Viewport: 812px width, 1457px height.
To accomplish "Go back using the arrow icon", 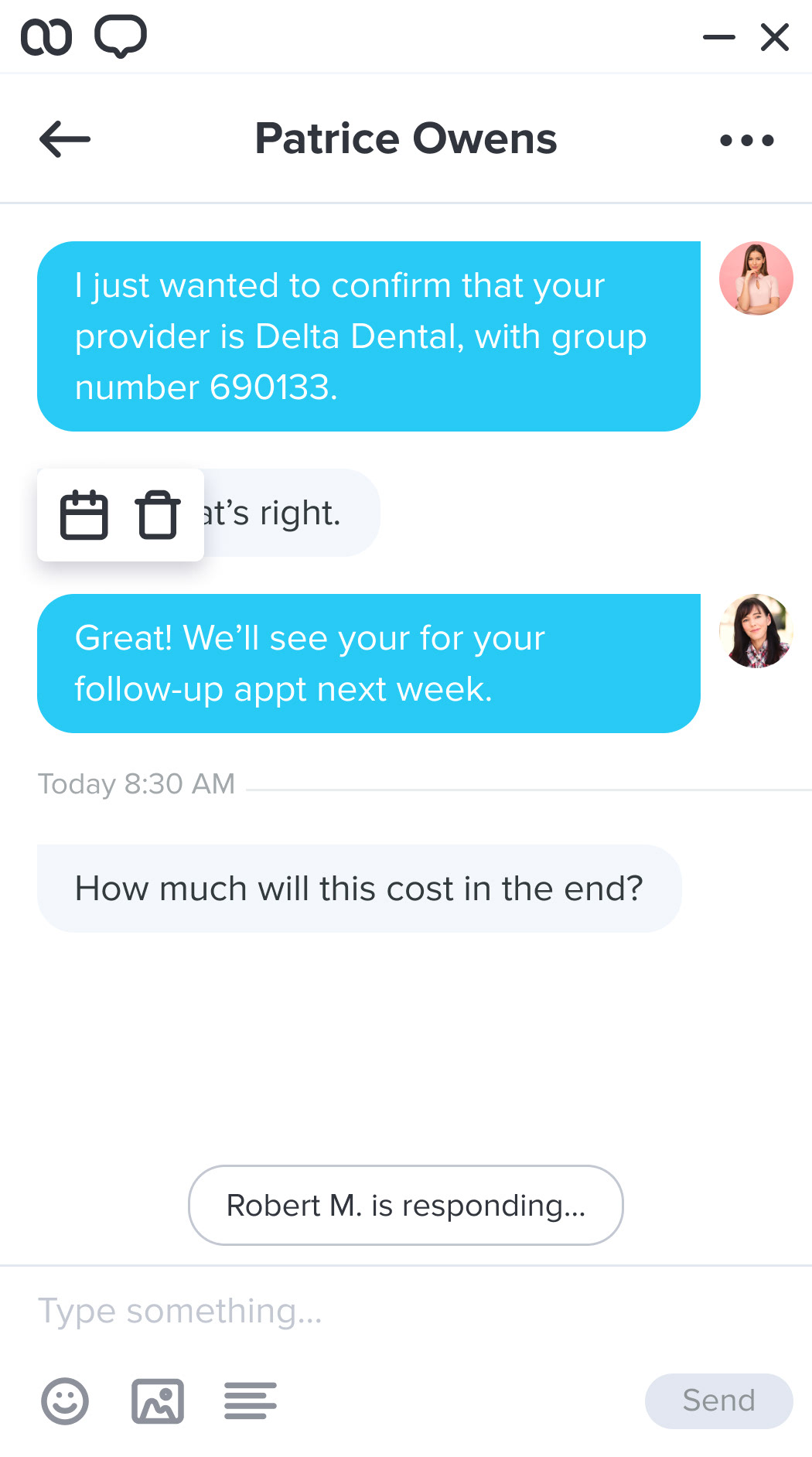I will 65,139.
